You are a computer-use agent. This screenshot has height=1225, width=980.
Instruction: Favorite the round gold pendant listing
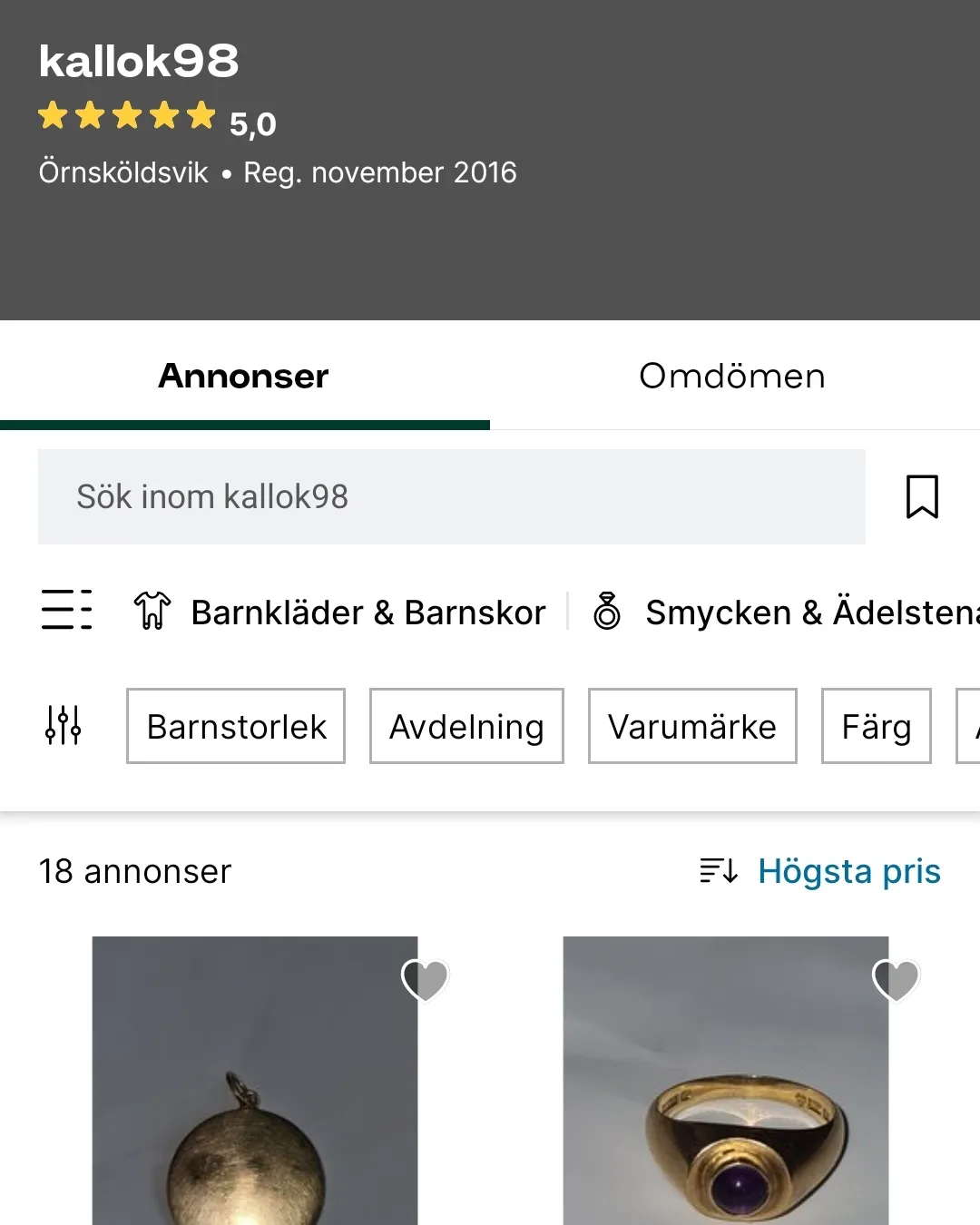(425, 980)
